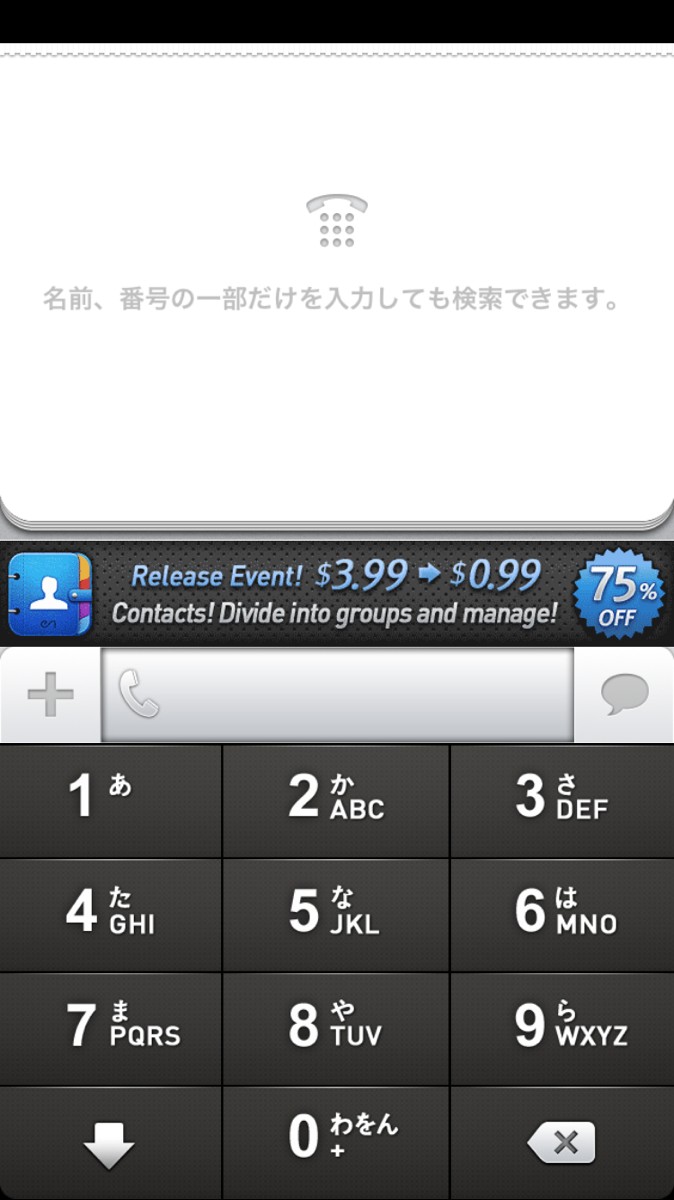Enter digit 2 ABC key
This screenshot has width=674, height=1200.
coord(336,800)
